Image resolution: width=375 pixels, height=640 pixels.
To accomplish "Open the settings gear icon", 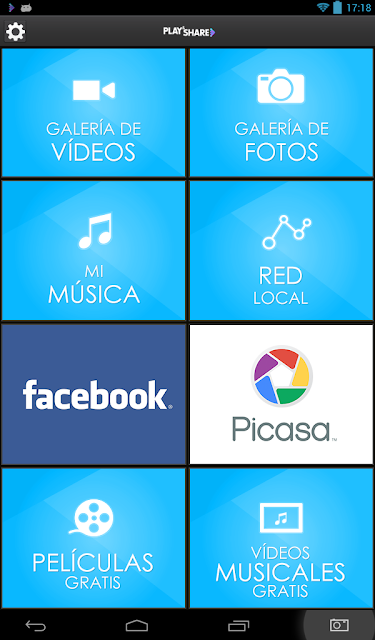I will tap(15, 31).
